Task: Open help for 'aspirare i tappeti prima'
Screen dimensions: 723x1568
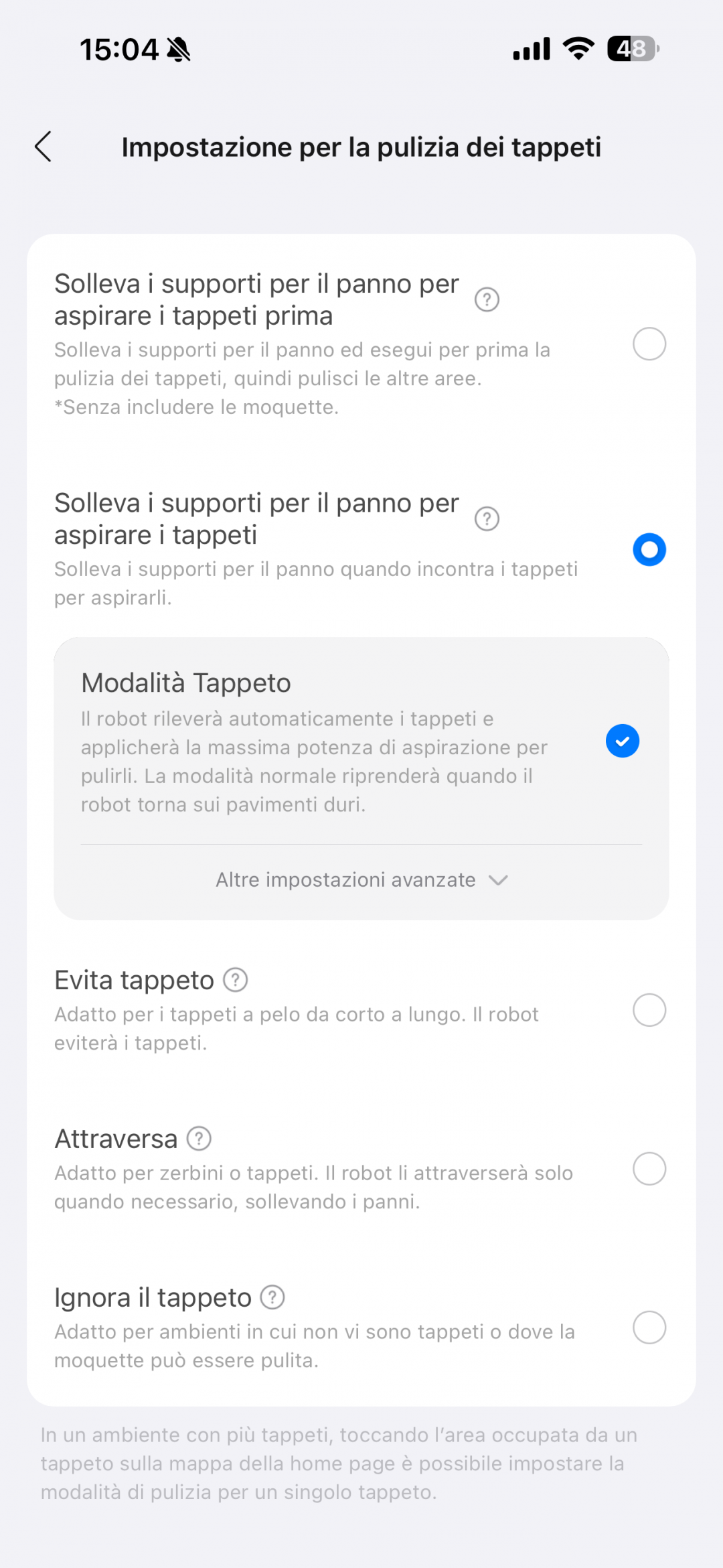Action: (x=487, y=299)
